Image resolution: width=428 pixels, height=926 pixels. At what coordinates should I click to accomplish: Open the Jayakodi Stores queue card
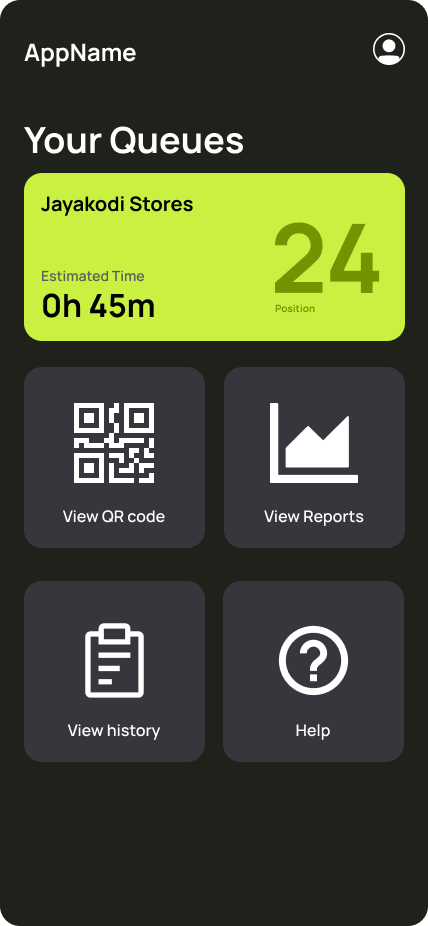[x=214, y=257]
